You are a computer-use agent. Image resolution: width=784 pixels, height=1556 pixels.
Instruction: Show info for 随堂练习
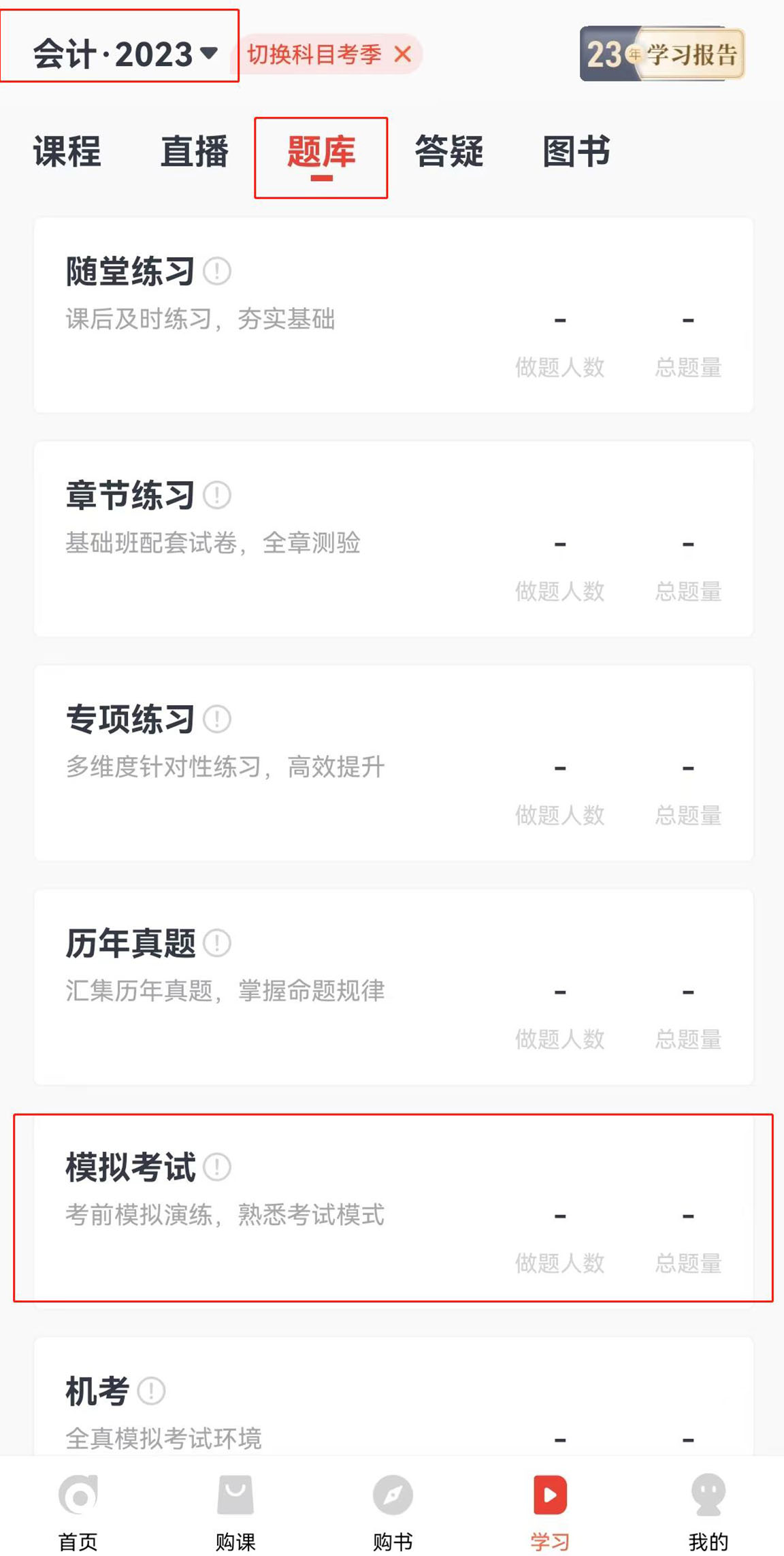click(x=217, y=272)
